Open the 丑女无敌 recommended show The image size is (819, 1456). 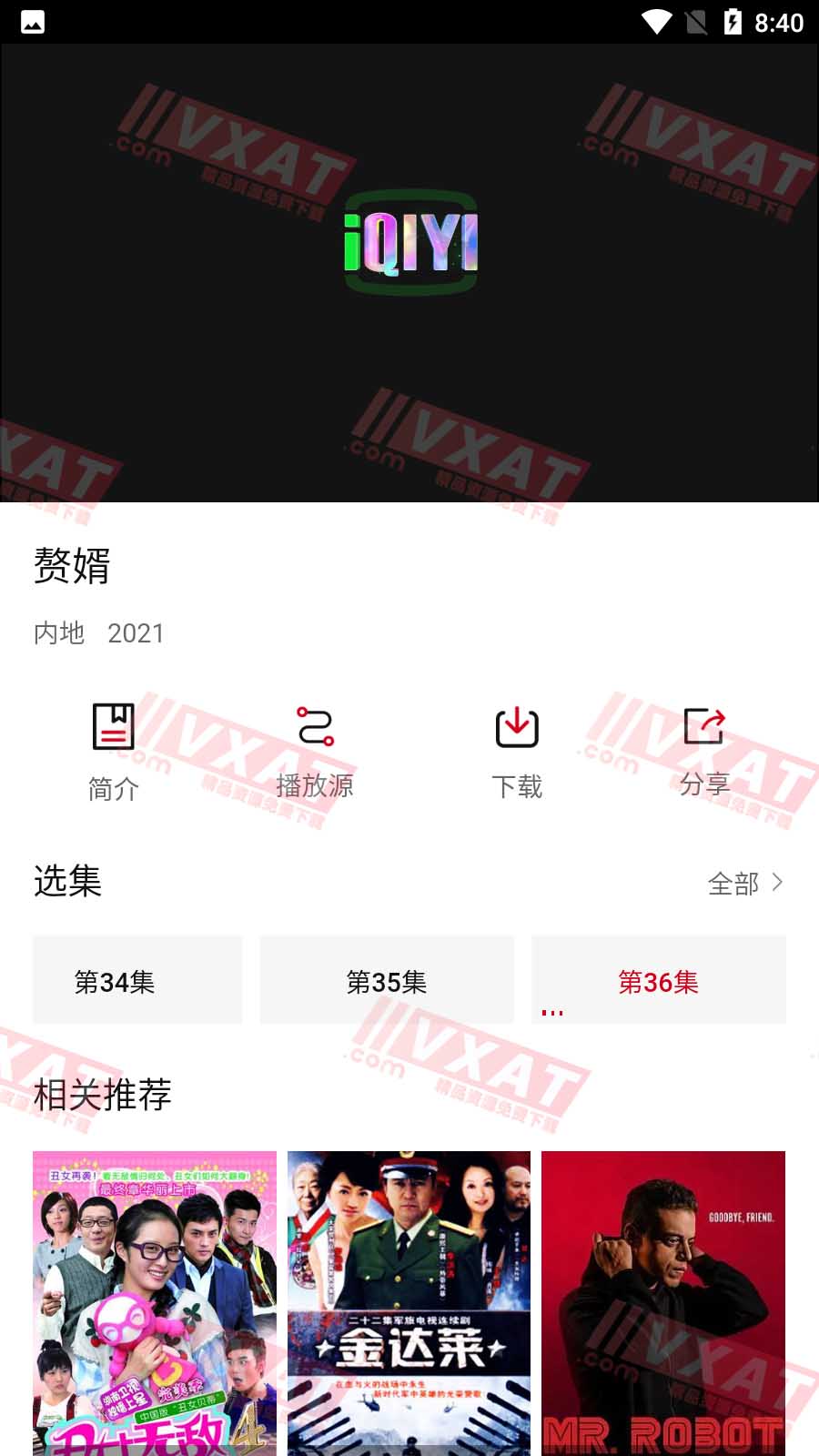click(155, 1301)
